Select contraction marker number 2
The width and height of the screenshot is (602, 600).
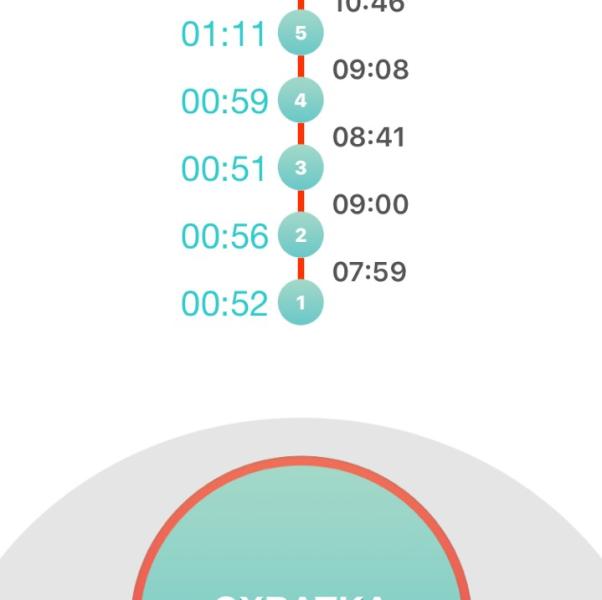(300, 236)
